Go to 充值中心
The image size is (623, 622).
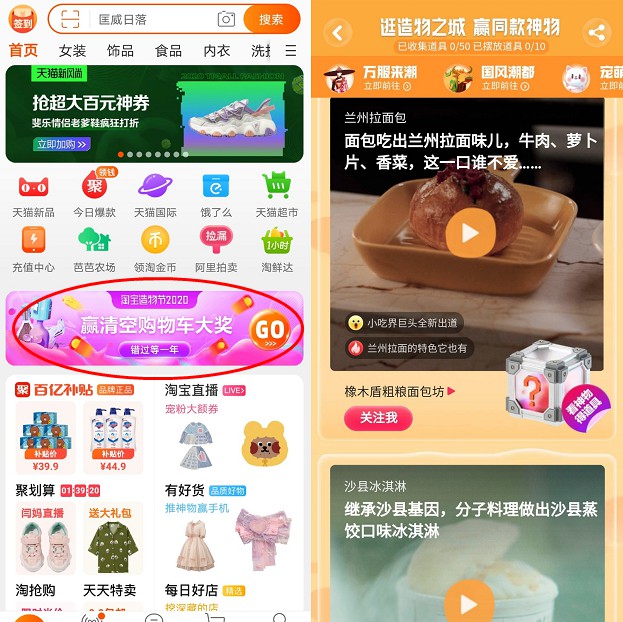click(x=33, y=250)
